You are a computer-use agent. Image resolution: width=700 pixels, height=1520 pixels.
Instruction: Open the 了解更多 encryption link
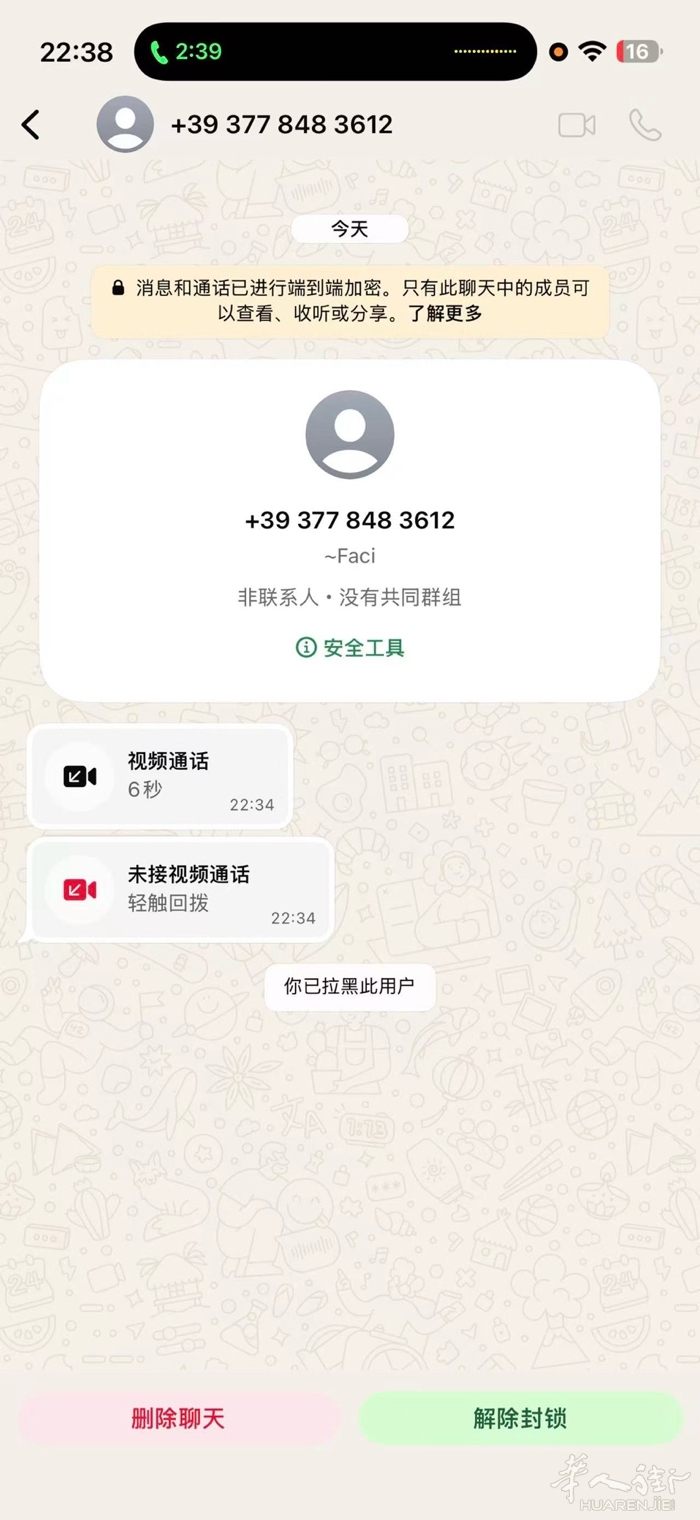[x=444, y=313]
